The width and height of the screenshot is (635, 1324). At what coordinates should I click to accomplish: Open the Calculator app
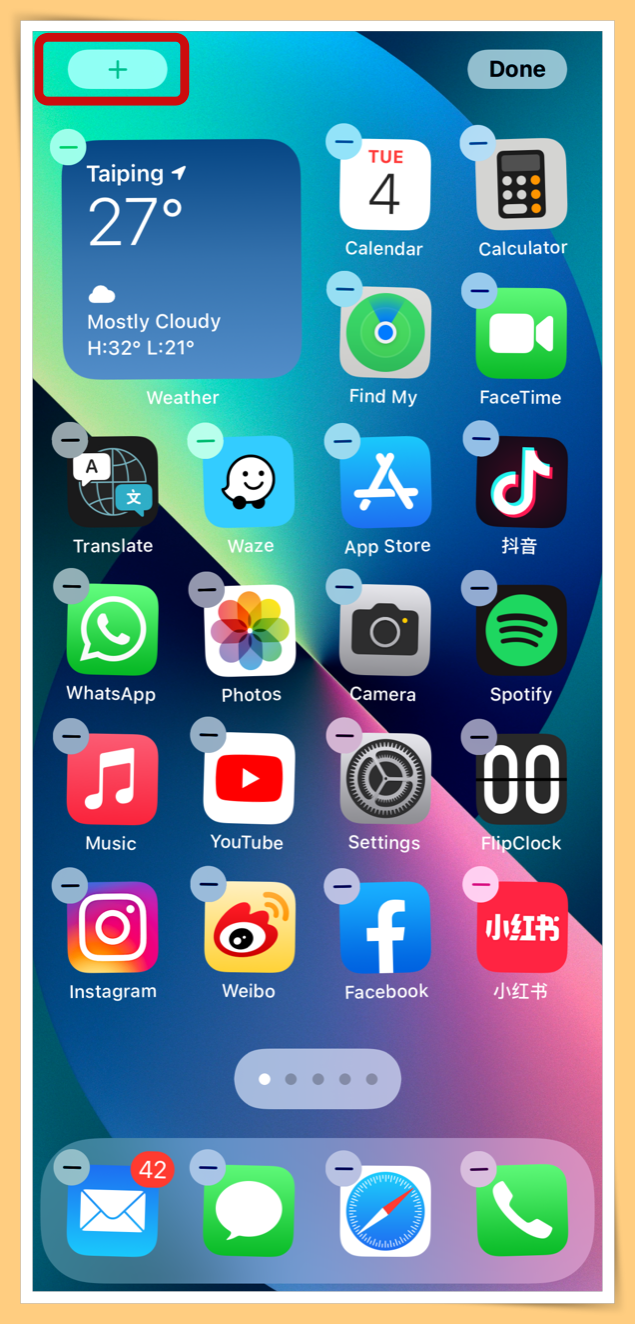pos(521,185)
